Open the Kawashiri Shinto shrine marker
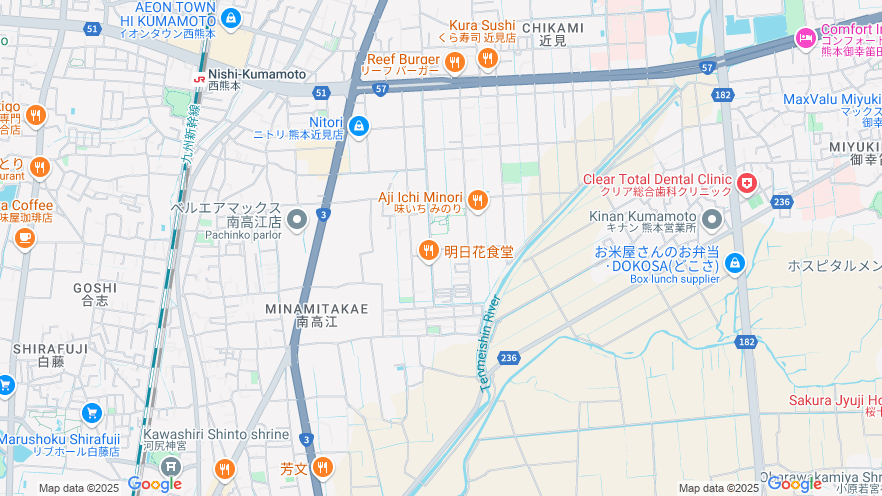Viewport: 882px width, 496px height. (171, 466)
